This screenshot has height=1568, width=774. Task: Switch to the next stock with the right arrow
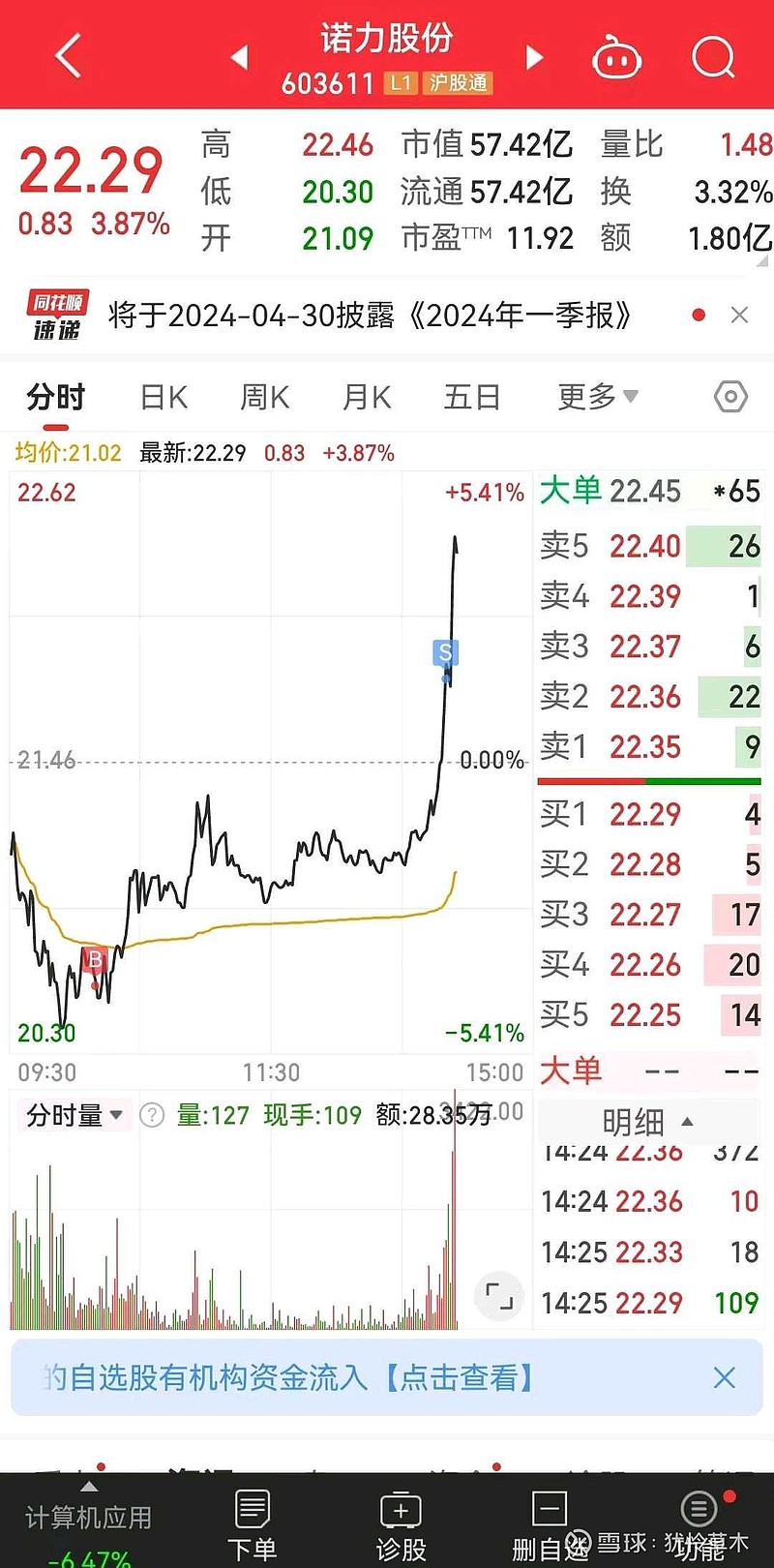click(x=534, y=57)
